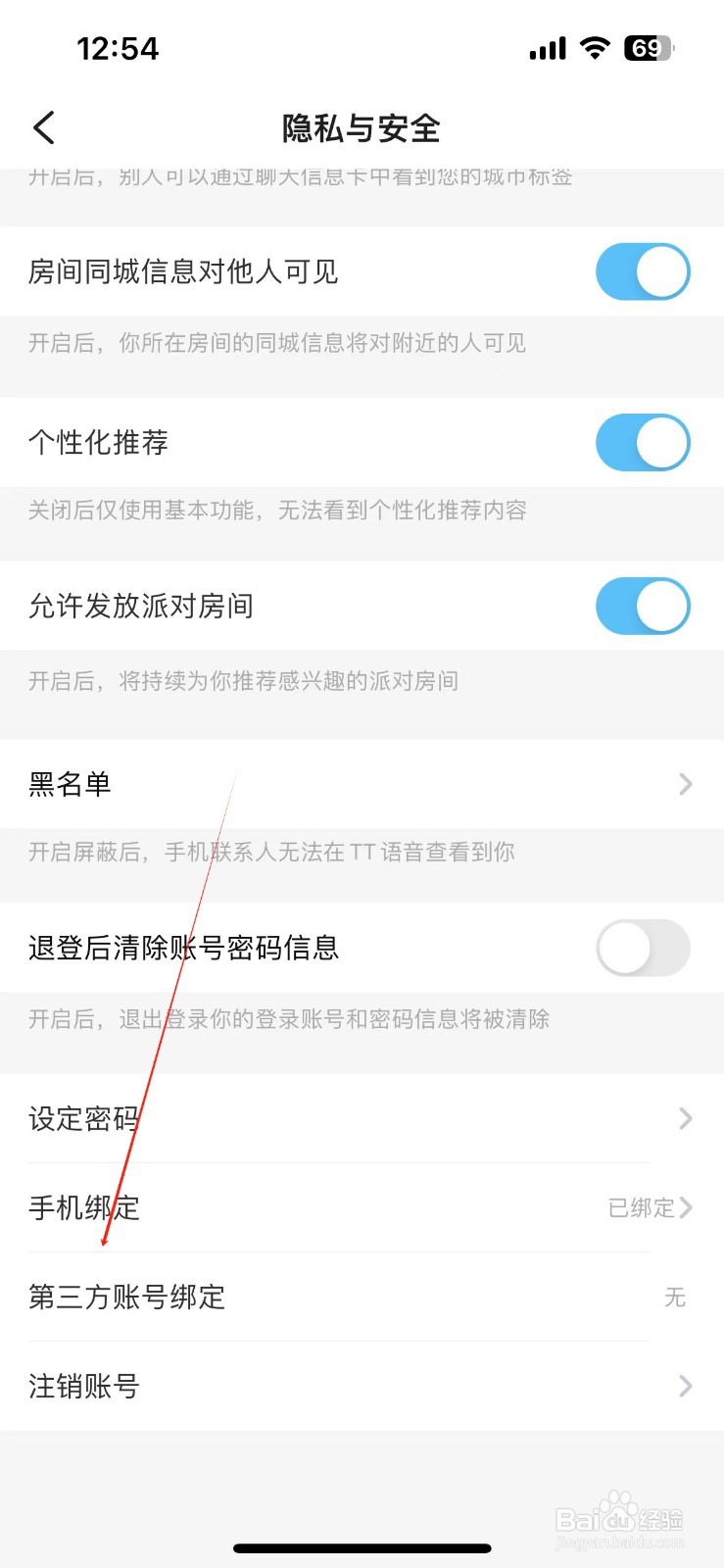
Task: Tap the chevron beside 注销账号
Action: tap(685, 1386)
